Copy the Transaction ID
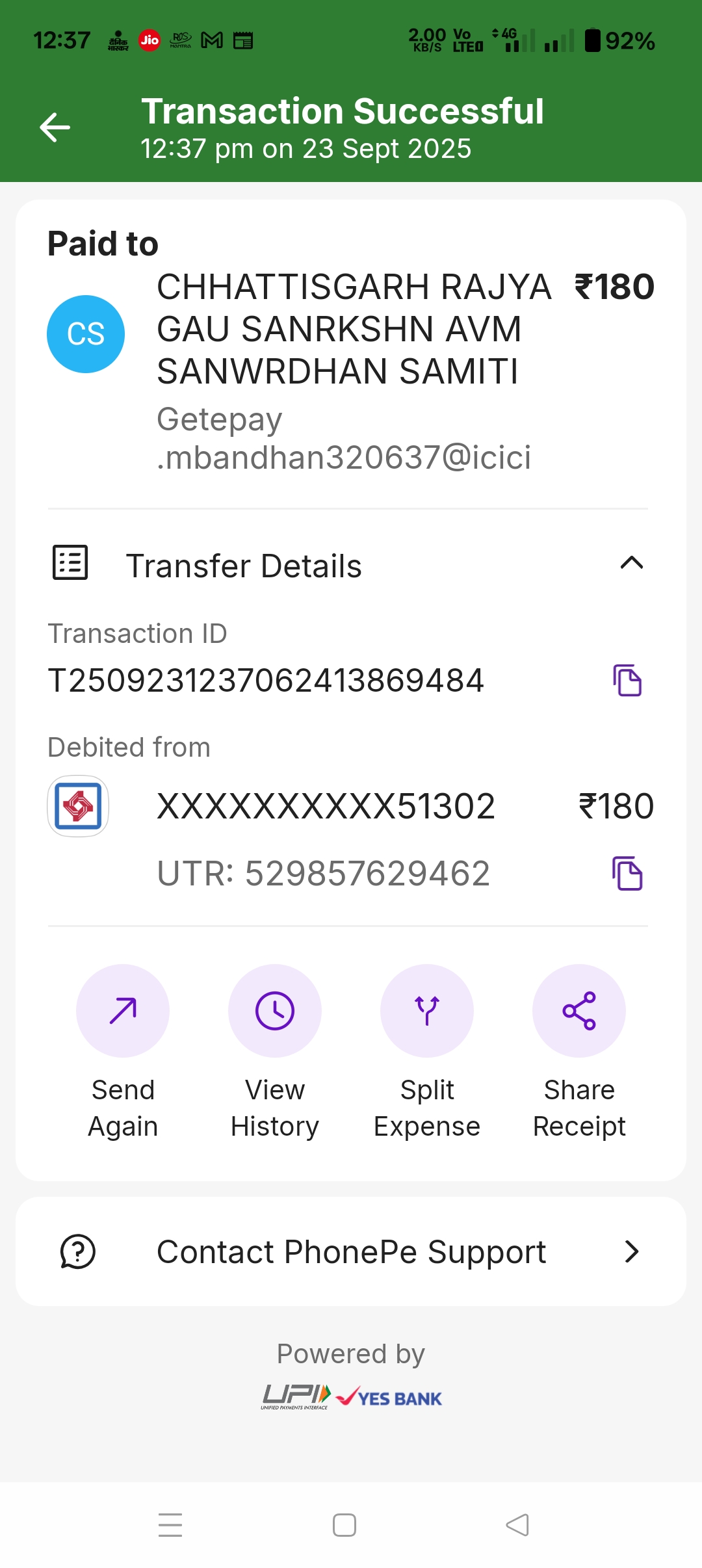Screen dimensions: 702x1568 [x=627, y=681]
